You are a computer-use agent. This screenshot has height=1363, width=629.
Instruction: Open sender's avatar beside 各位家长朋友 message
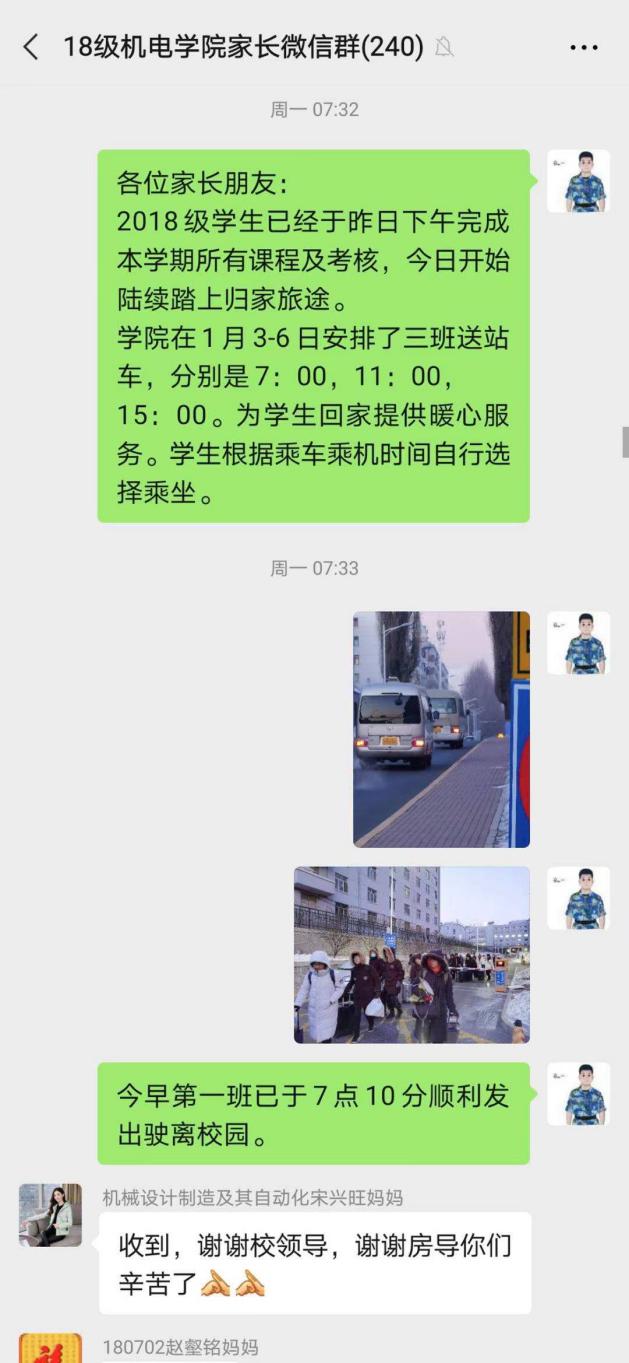(578, 181)
